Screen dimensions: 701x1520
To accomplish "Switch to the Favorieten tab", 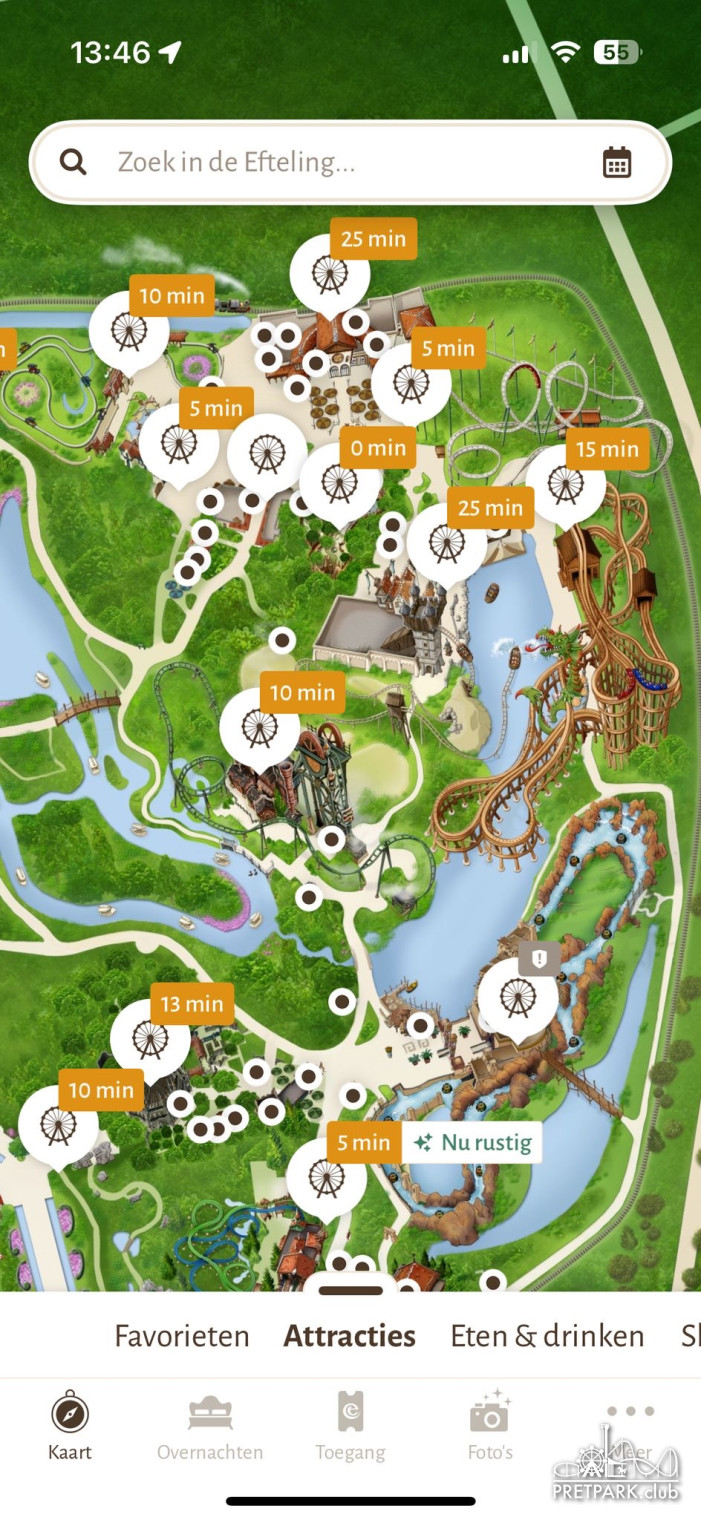I will (182, 1336).
